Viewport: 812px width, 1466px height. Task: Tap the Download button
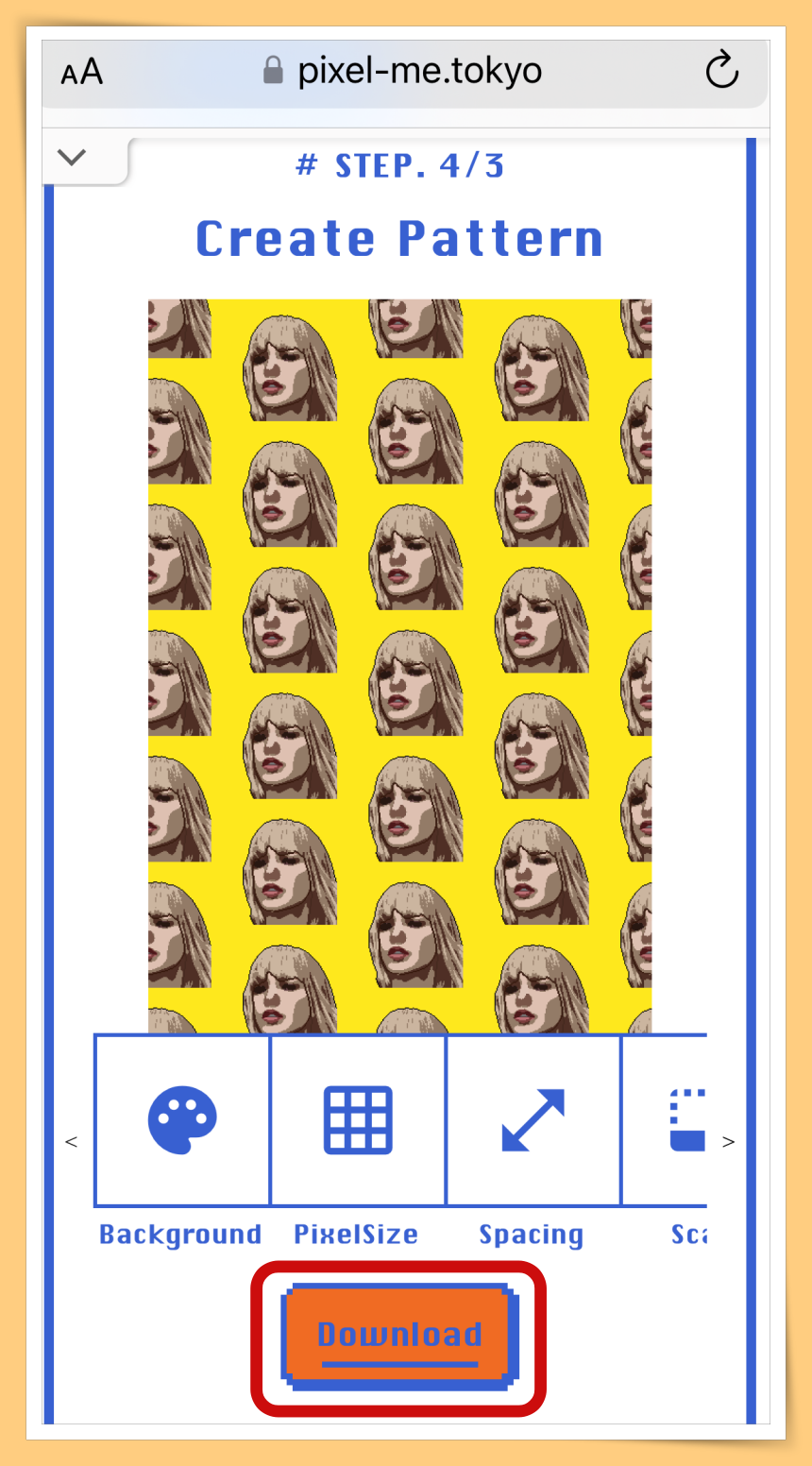click(x=398, y=1335)
